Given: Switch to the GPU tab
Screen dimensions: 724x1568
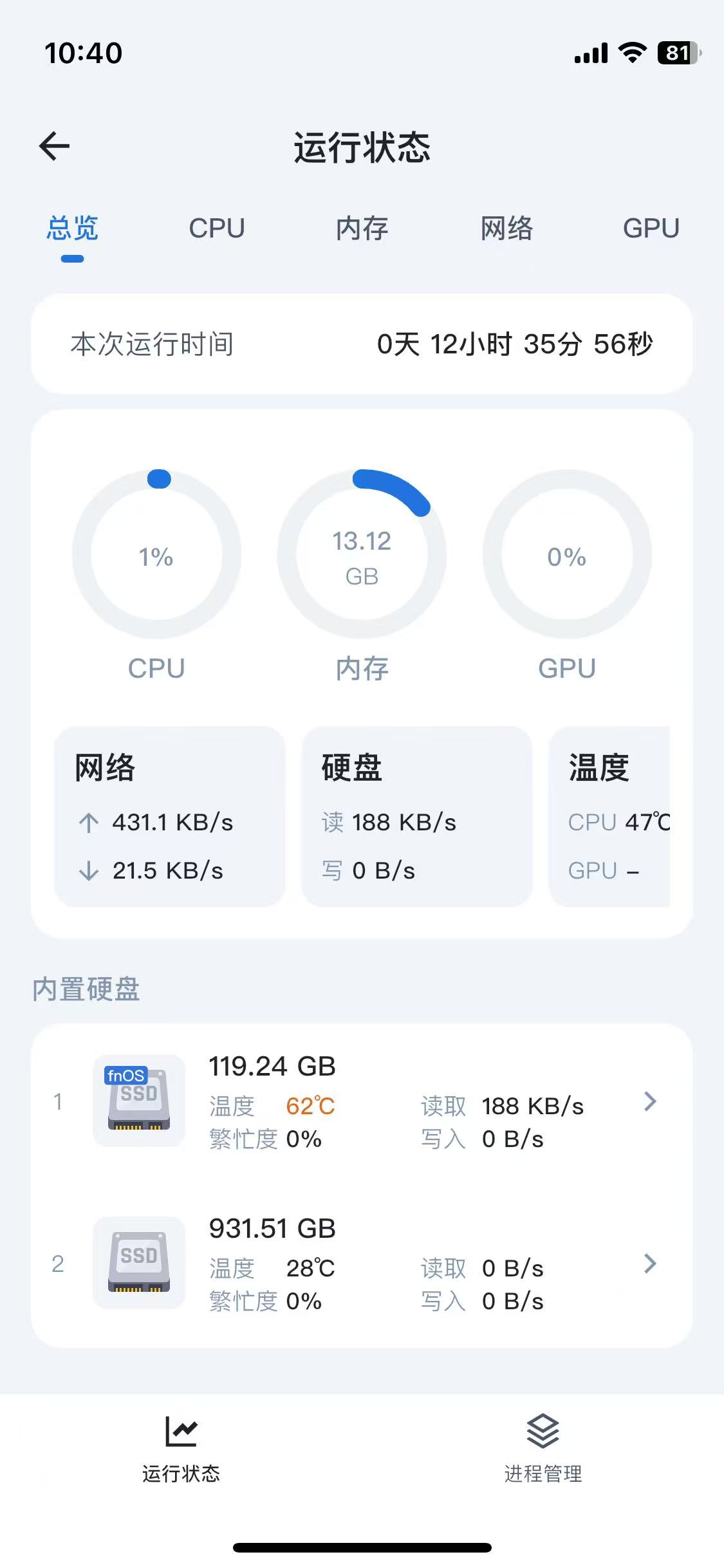Looking at the screenshot, I should point(651,229).
